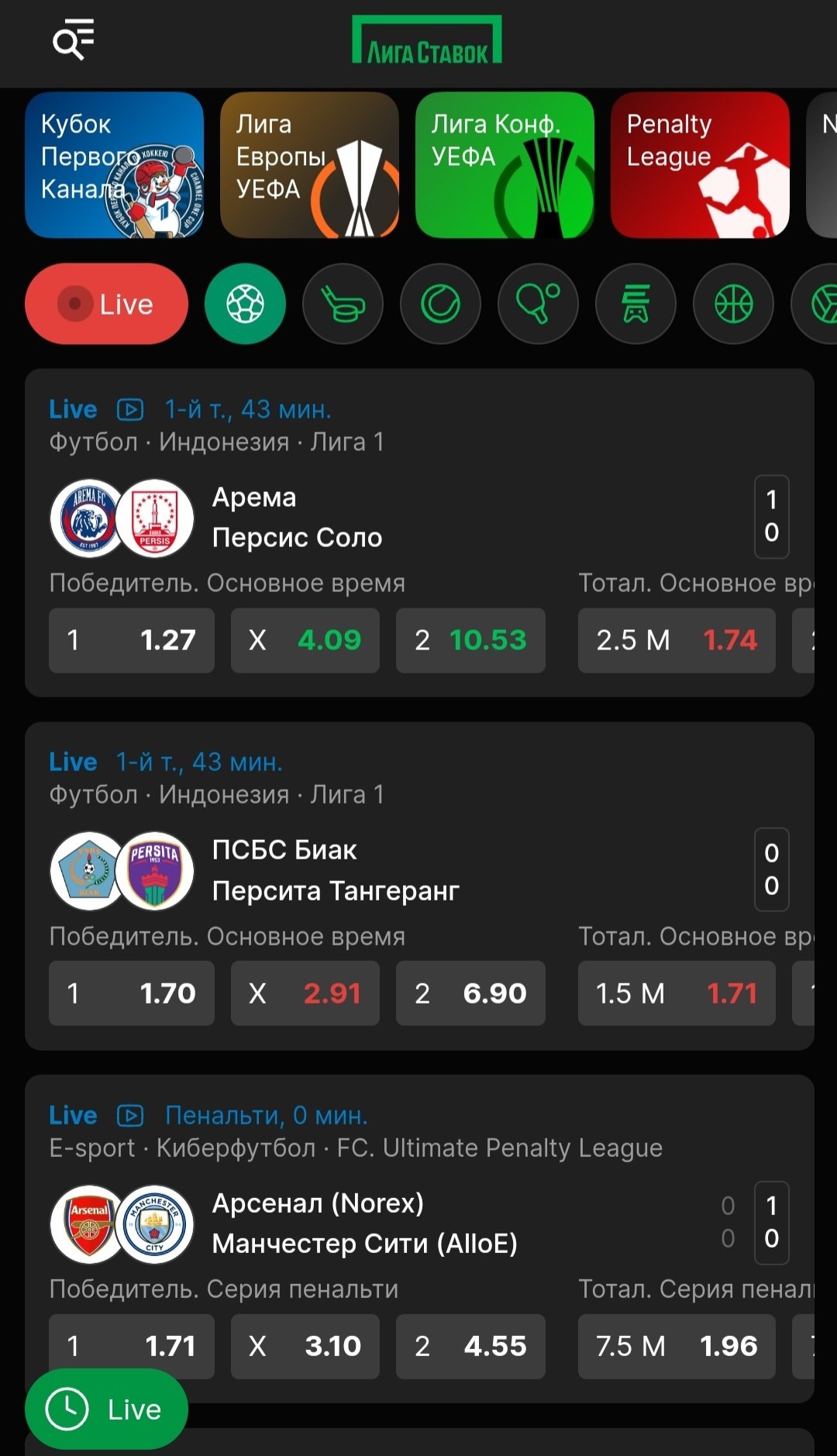Open the Penalty League tile
Image resolution: width=837 pixels, height=1456 pixels.
click(x=700, y=165)
